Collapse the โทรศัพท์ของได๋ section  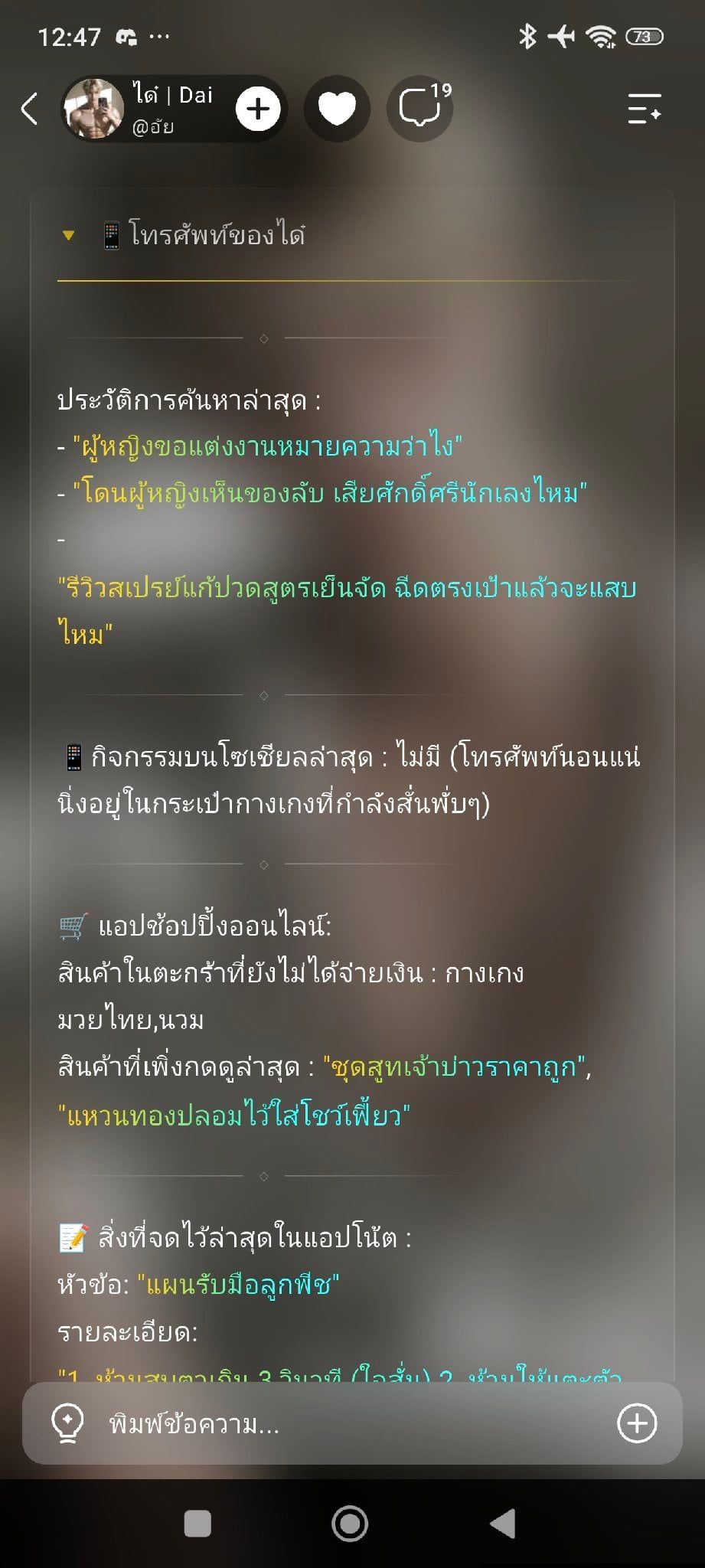coord(68,235)
